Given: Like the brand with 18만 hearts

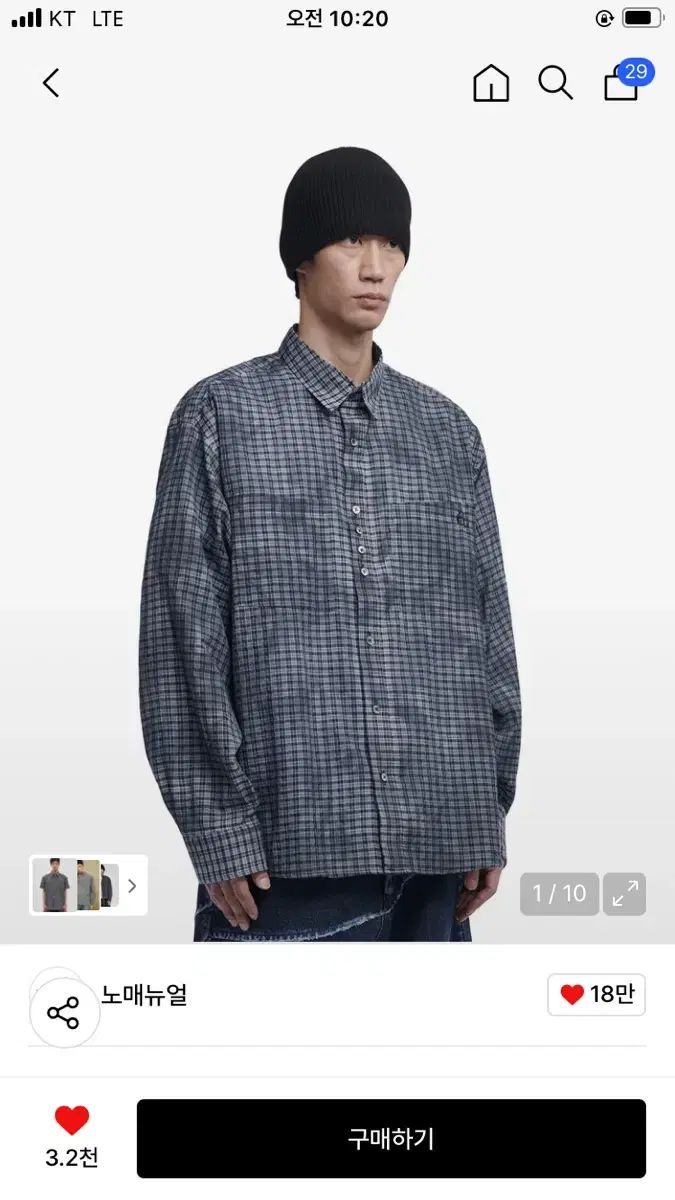Looking at the screenshot, I should pyautogui.click(x=596, y=995).
